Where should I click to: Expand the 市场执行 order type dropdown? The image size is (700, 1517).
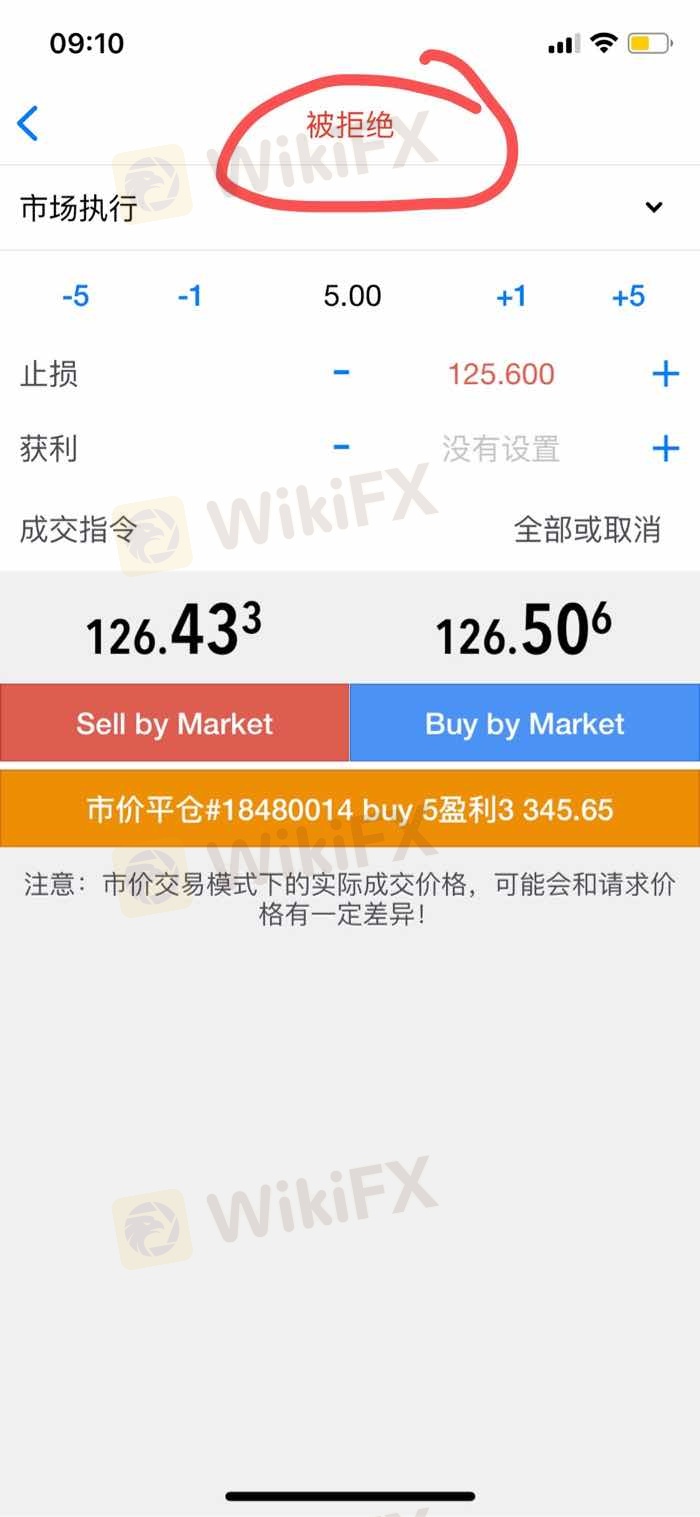(x=653, y=208)
